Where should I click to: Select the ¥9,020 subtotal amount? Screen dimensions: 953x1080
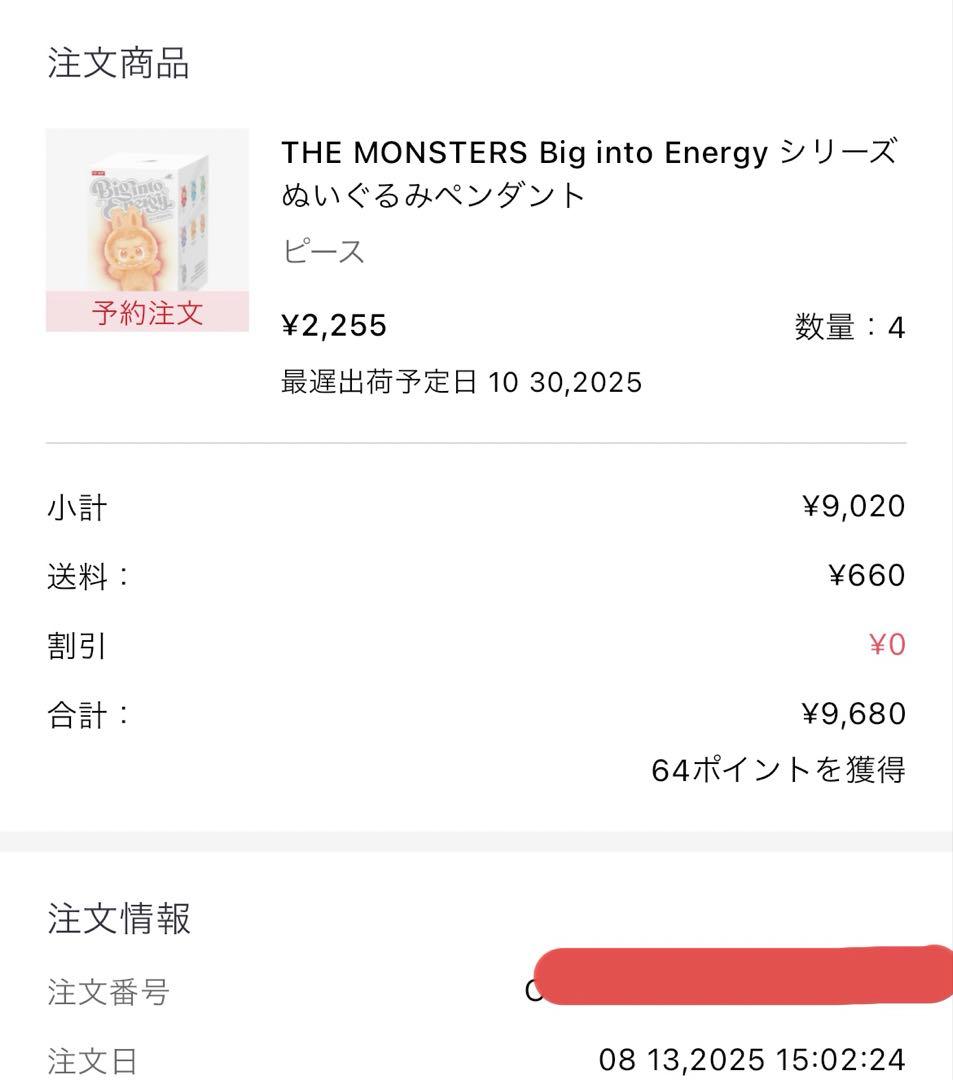(x=854, y=506)
